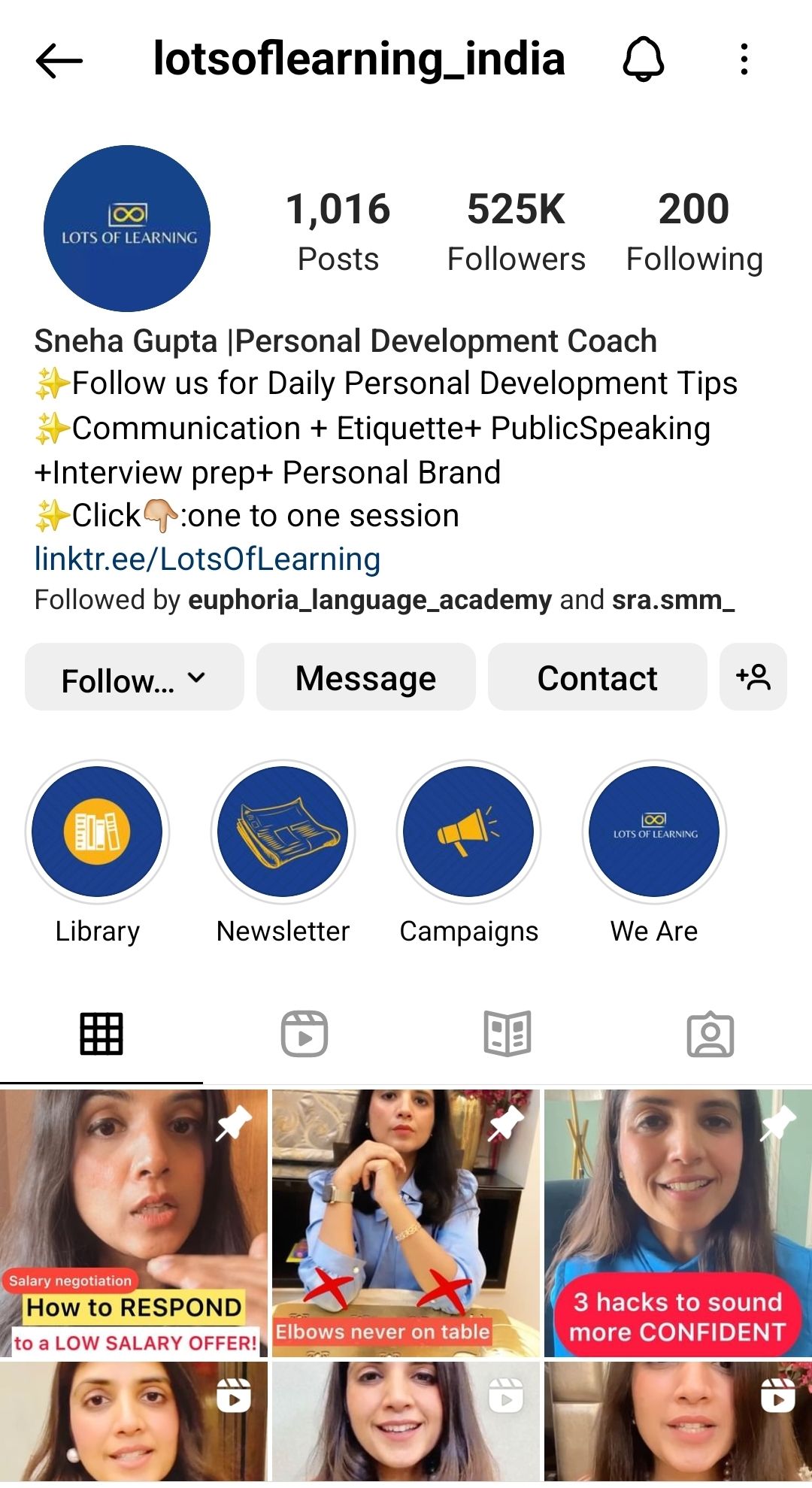
Task: Open the three-dot overflow menu
Action: pyautogui.click(x=744, y=60)
